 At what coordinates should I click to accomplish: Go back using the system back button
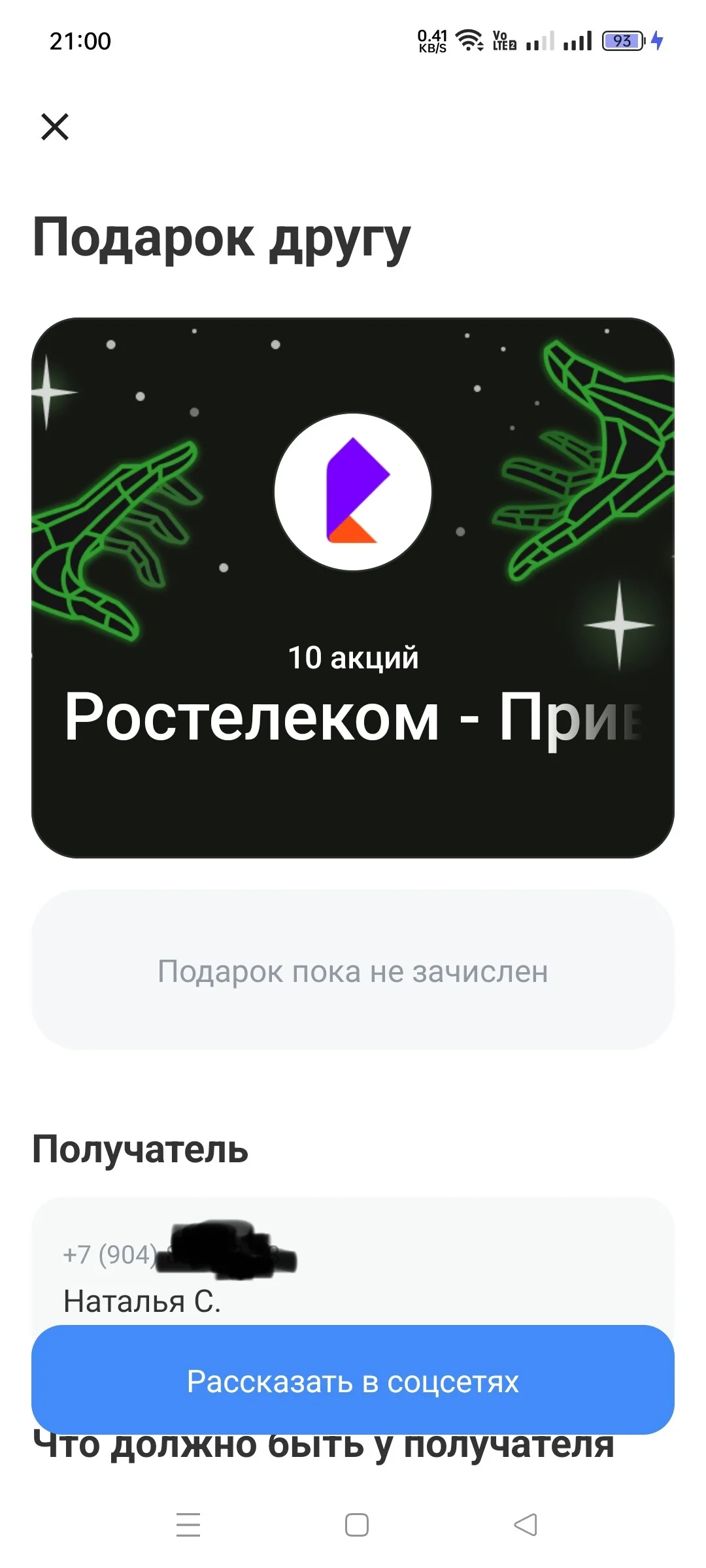(526, 1525)
